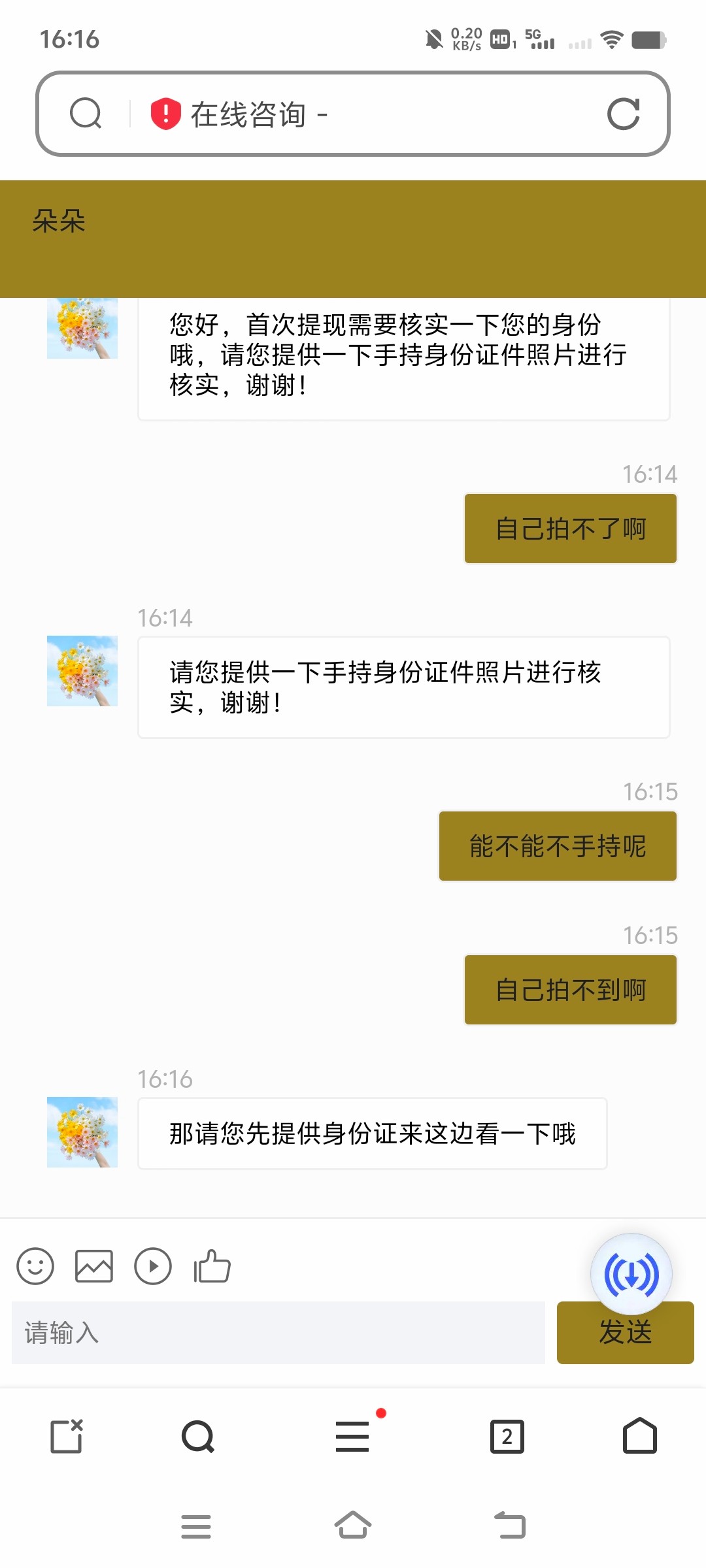Tap the blue floating download button

point(631,1274)
